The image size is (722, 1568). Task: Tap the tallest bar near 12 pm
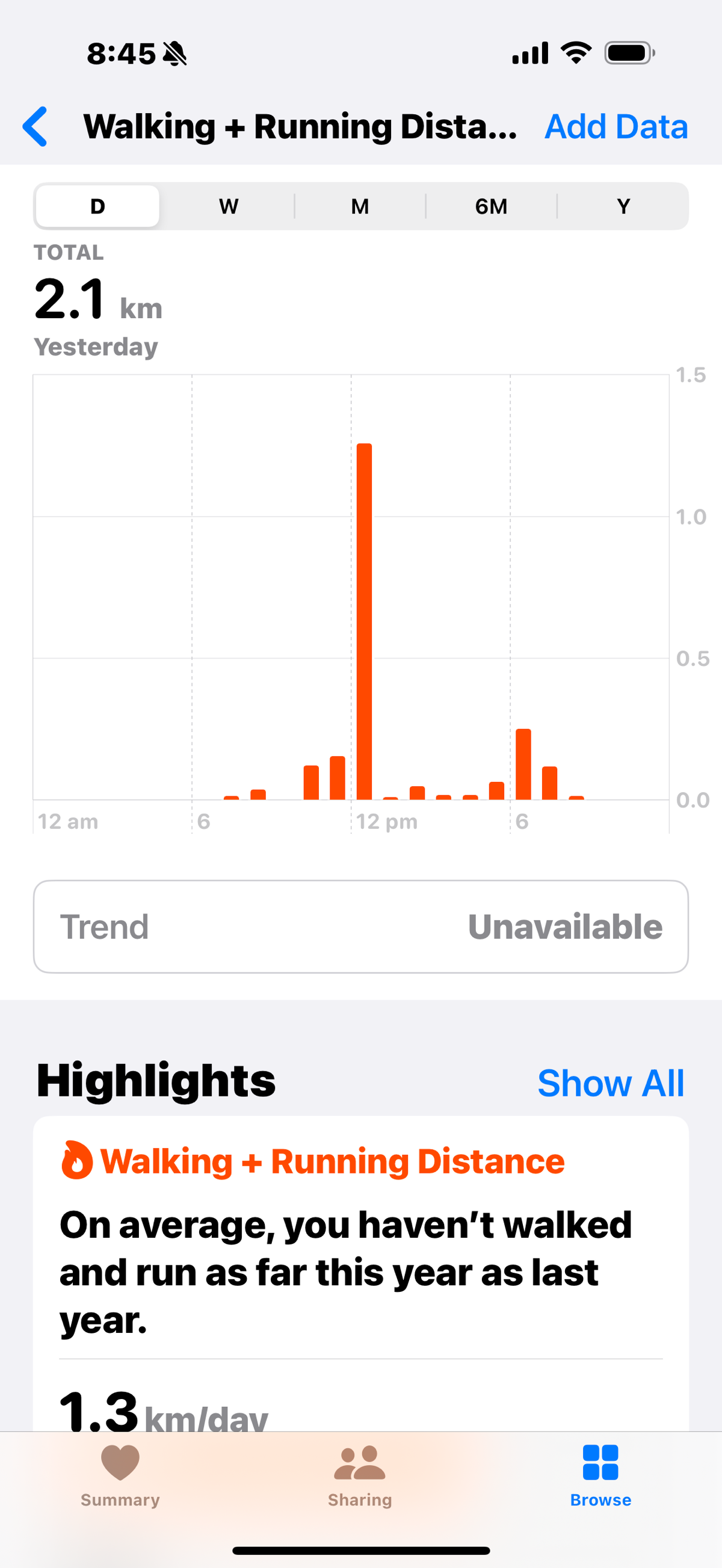click(364, 621)
